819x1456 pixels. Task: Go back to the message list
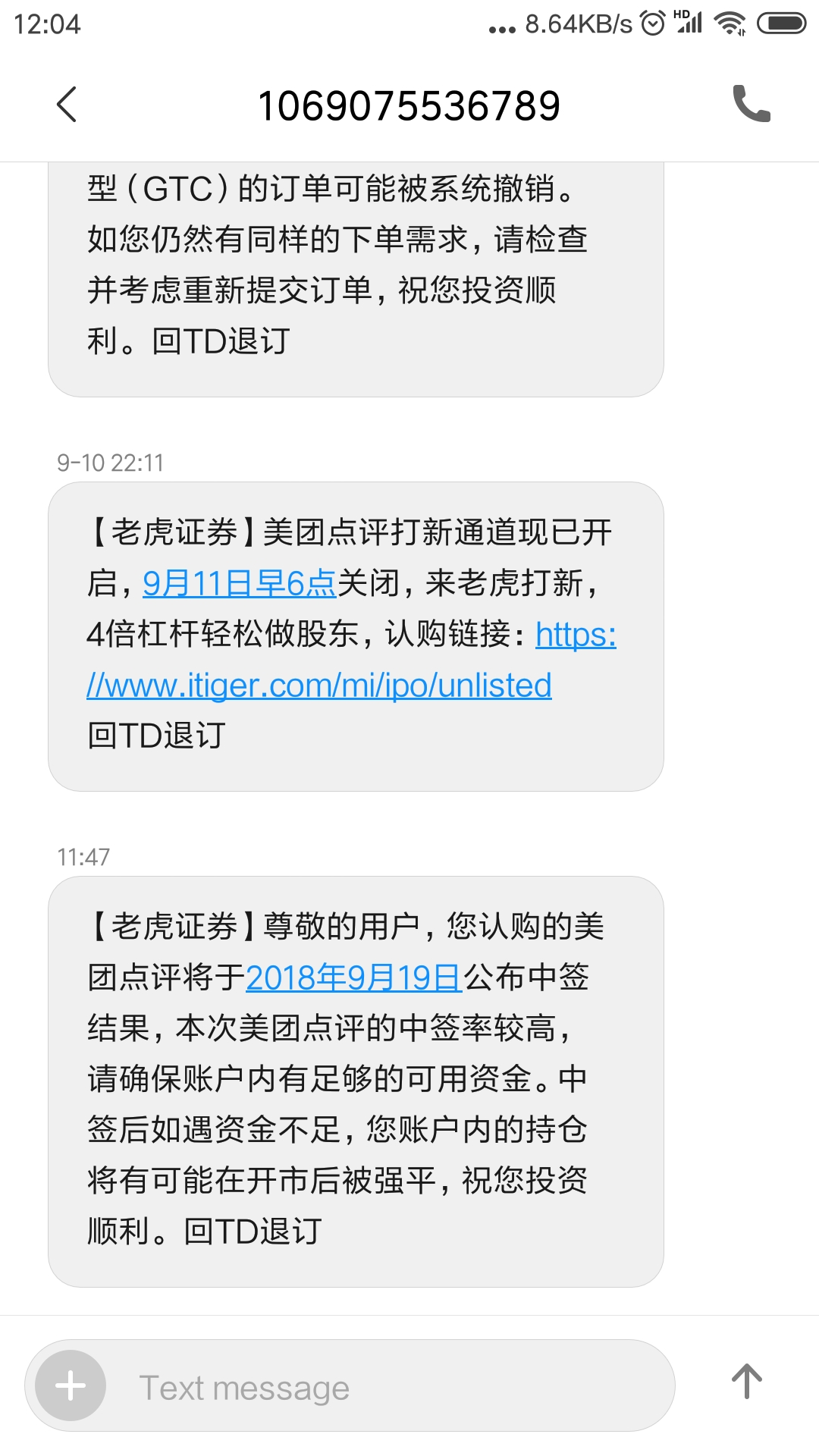(67, 105)
